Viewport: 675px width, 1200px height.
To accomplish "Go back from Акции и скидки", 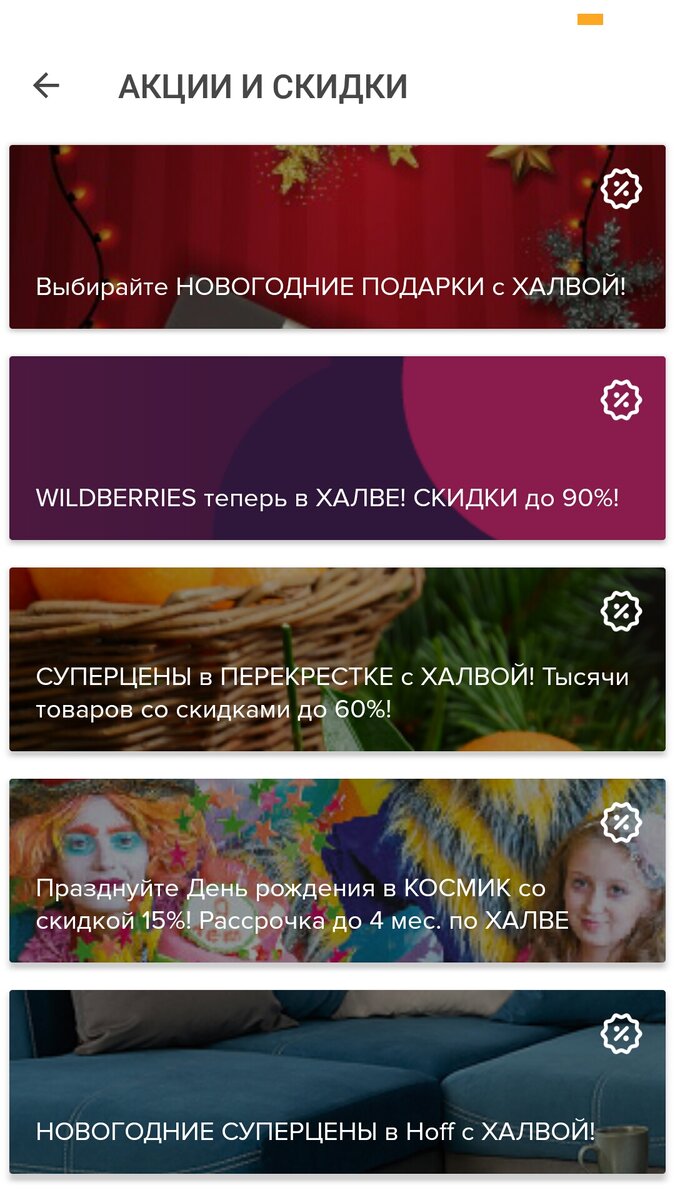I will (x=46, y=86).
